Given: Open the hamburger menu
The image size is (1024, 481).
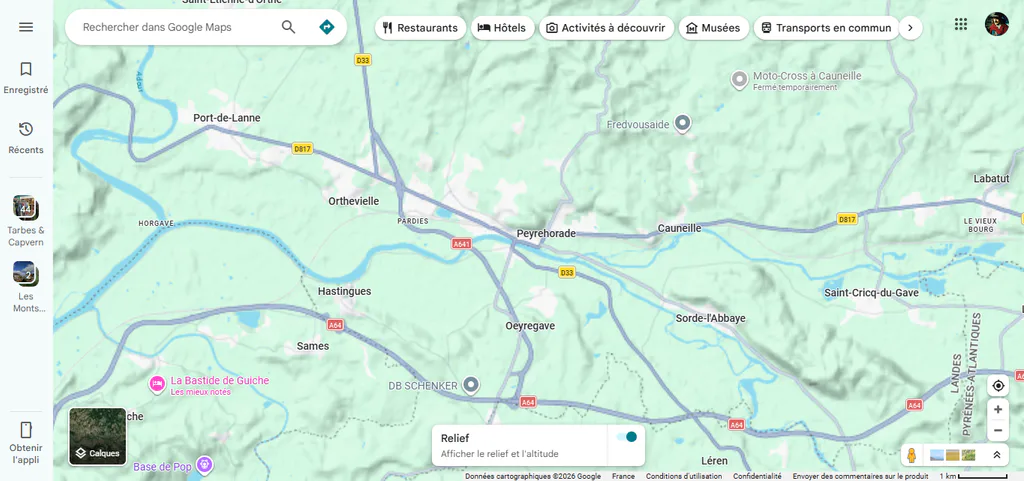Looking at the screenshot, I should [26, 27].
